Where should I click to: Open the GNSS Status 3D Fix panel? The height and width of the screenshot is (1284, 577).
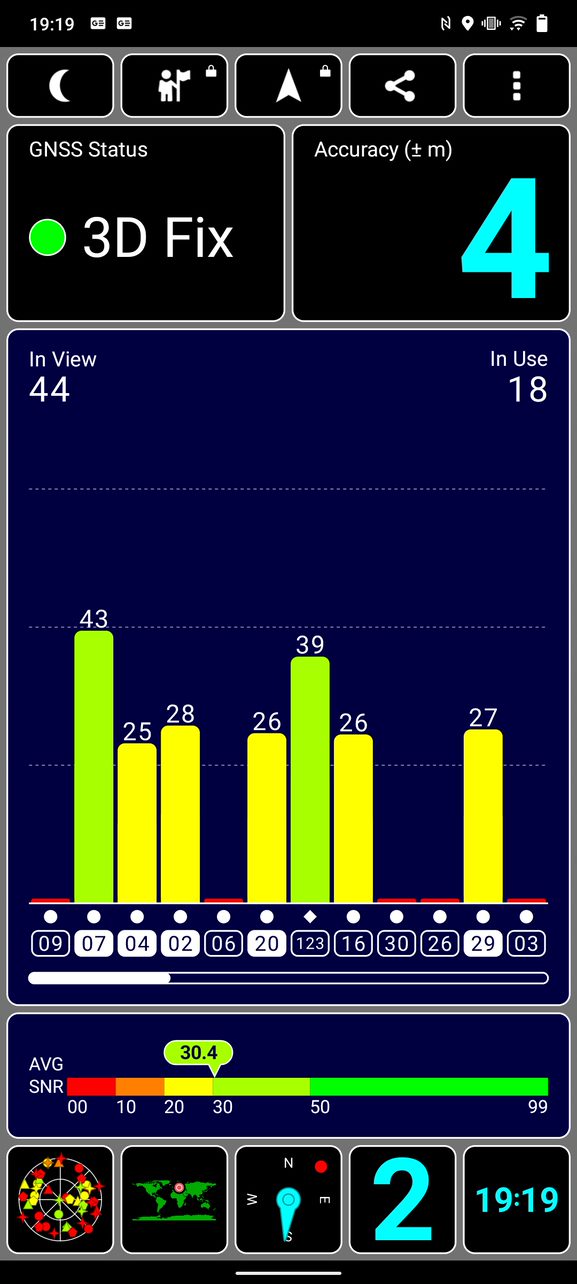tap(146, 224)
